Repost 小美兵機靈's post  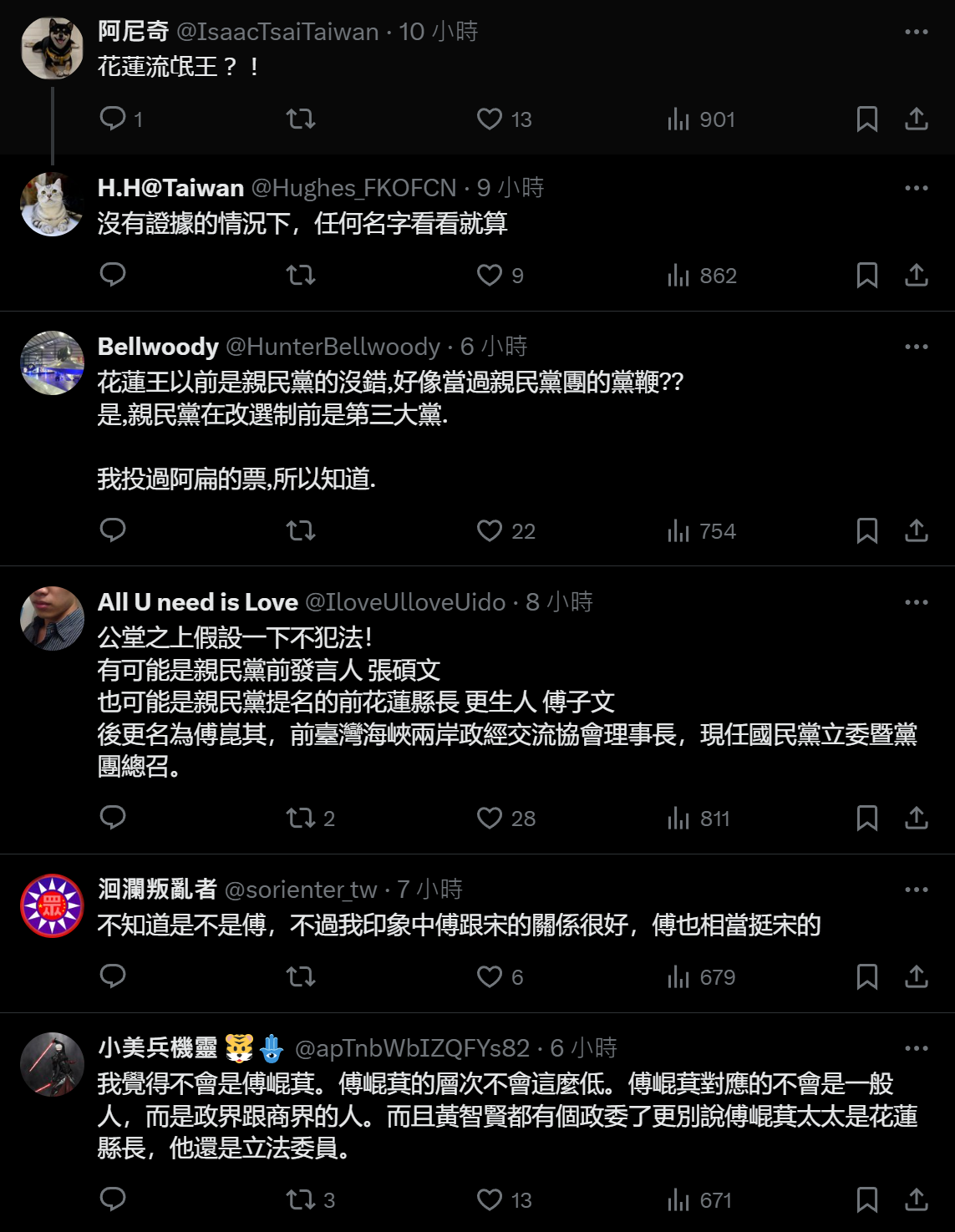point(301,1200)
